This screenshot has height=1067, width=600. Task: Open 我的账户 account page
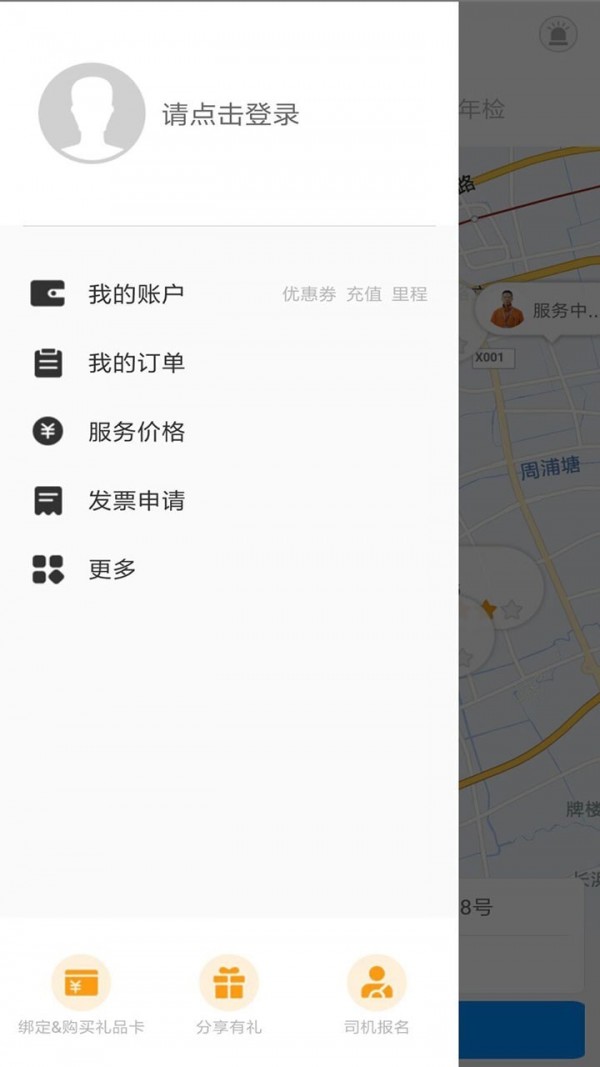[x=136, y=294]
